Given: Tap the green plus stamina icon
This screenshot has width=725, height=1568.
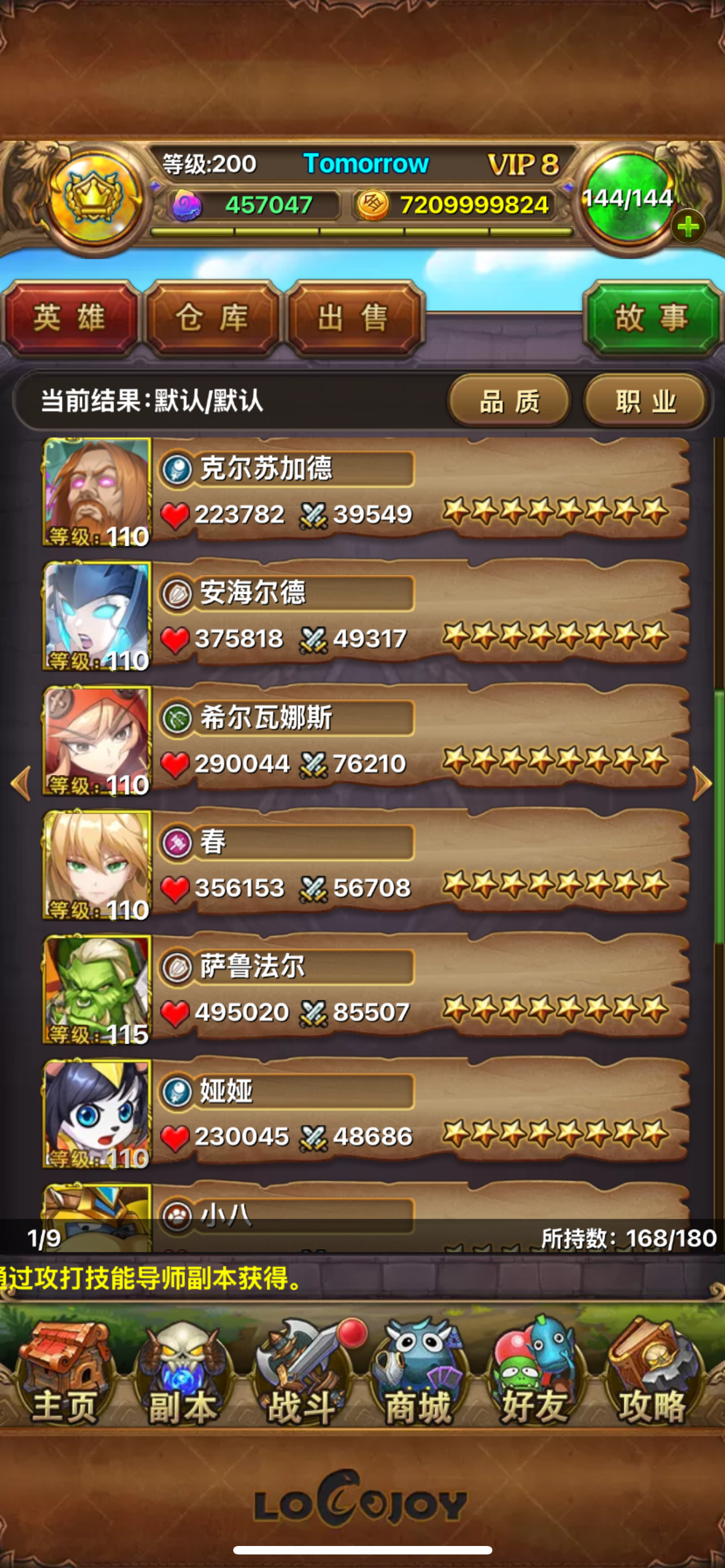Looking at the screenshot, I should [x=688, y=227].
